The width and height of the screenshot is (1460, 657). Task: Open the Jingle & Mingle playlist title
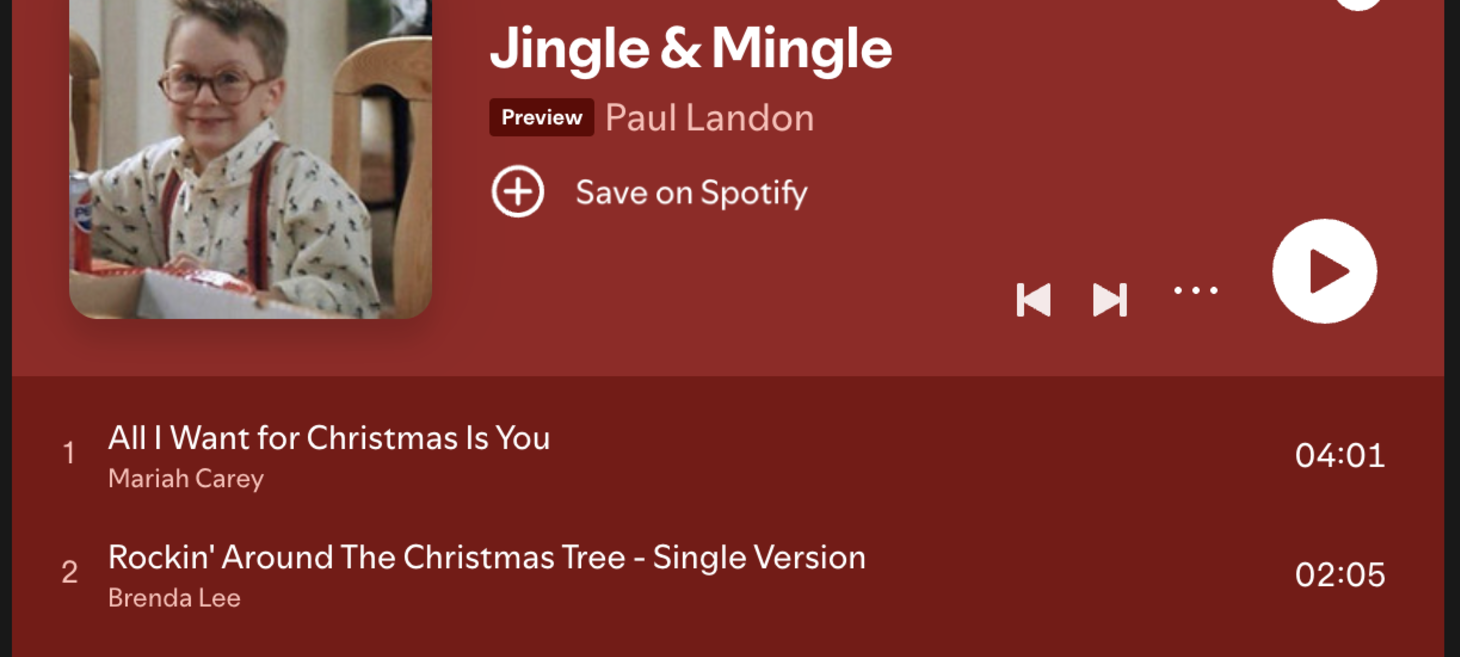pos(690,48)
